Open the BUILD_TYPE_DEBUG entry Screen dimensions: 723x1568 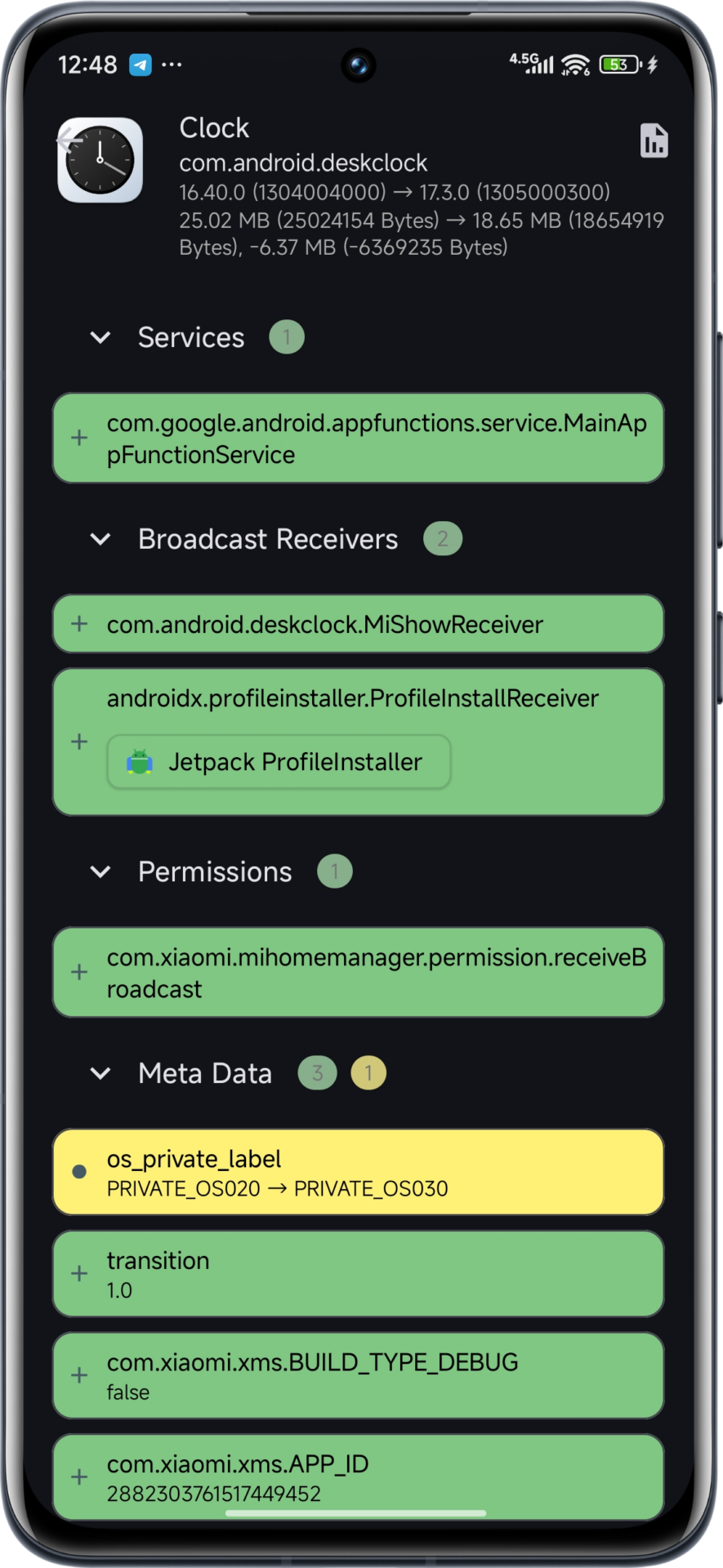[358, 1375]
